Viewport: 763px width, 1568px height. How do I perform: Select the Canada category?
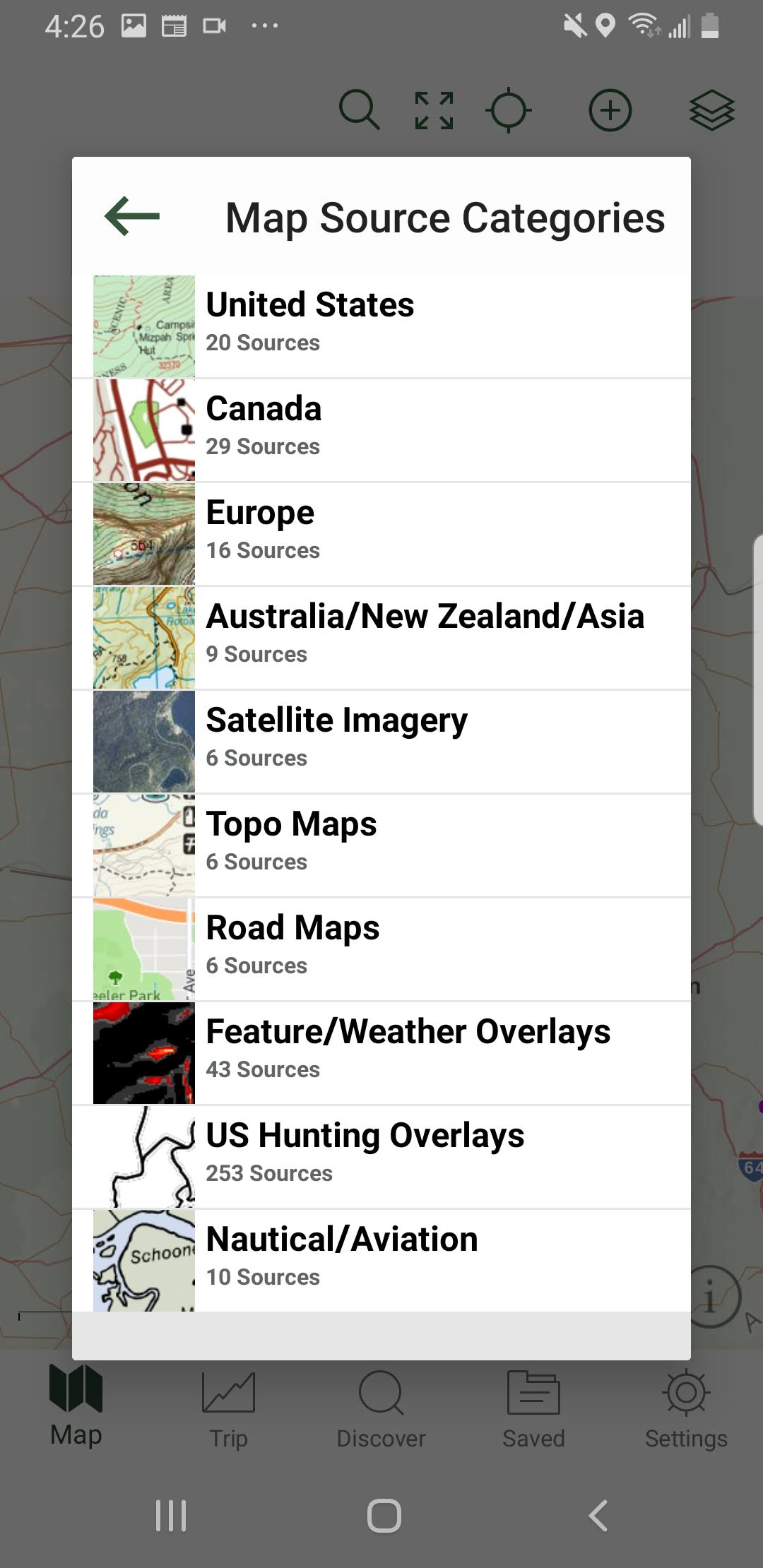pos(381,430)
